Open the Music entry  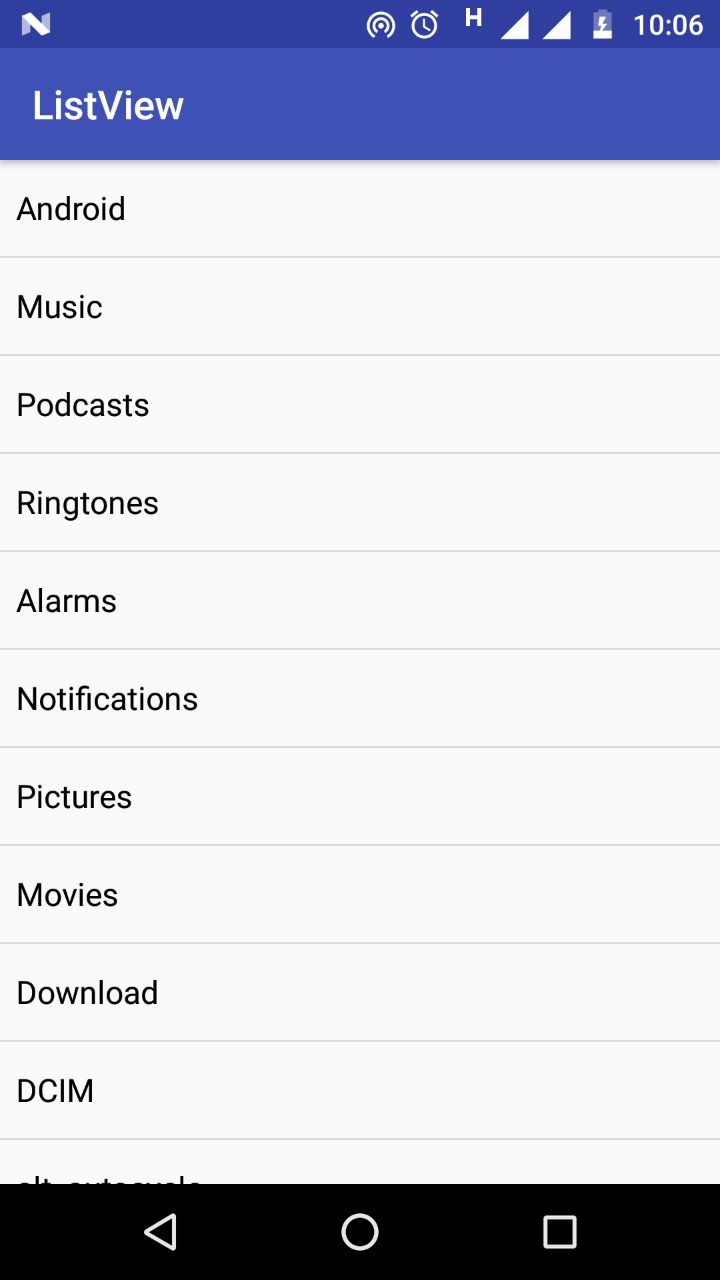(x=360, y=306)
